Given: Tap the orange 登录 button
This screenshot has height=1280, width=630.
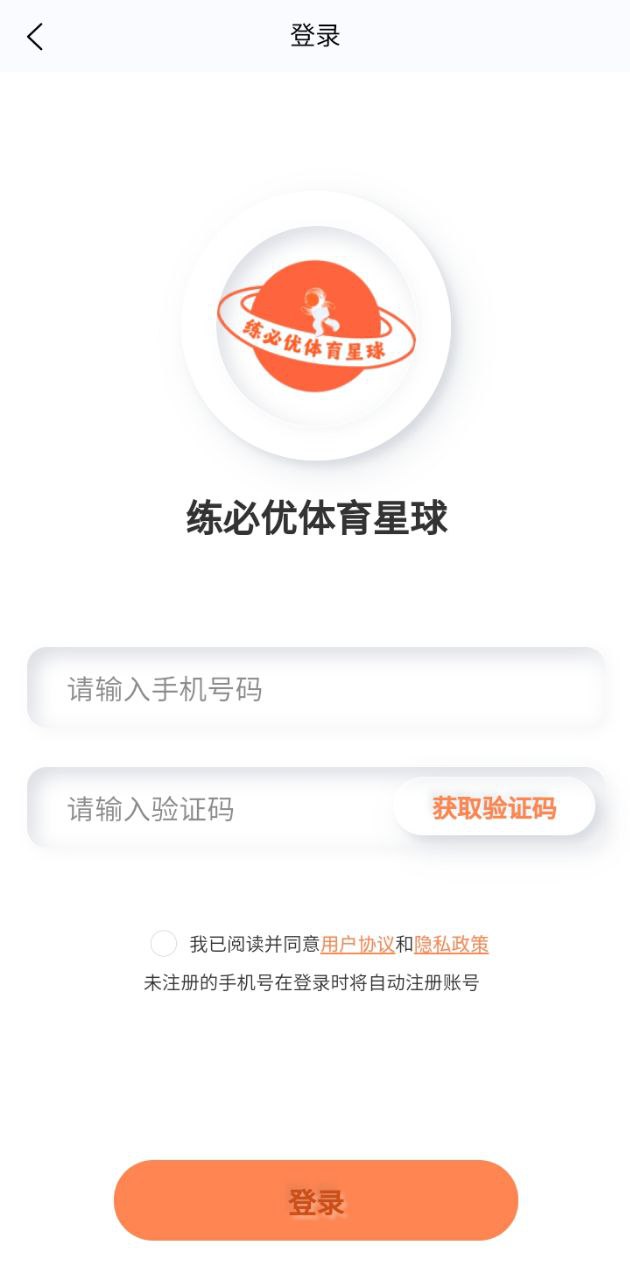Looking at the screenshot, I should point(316,1200).
